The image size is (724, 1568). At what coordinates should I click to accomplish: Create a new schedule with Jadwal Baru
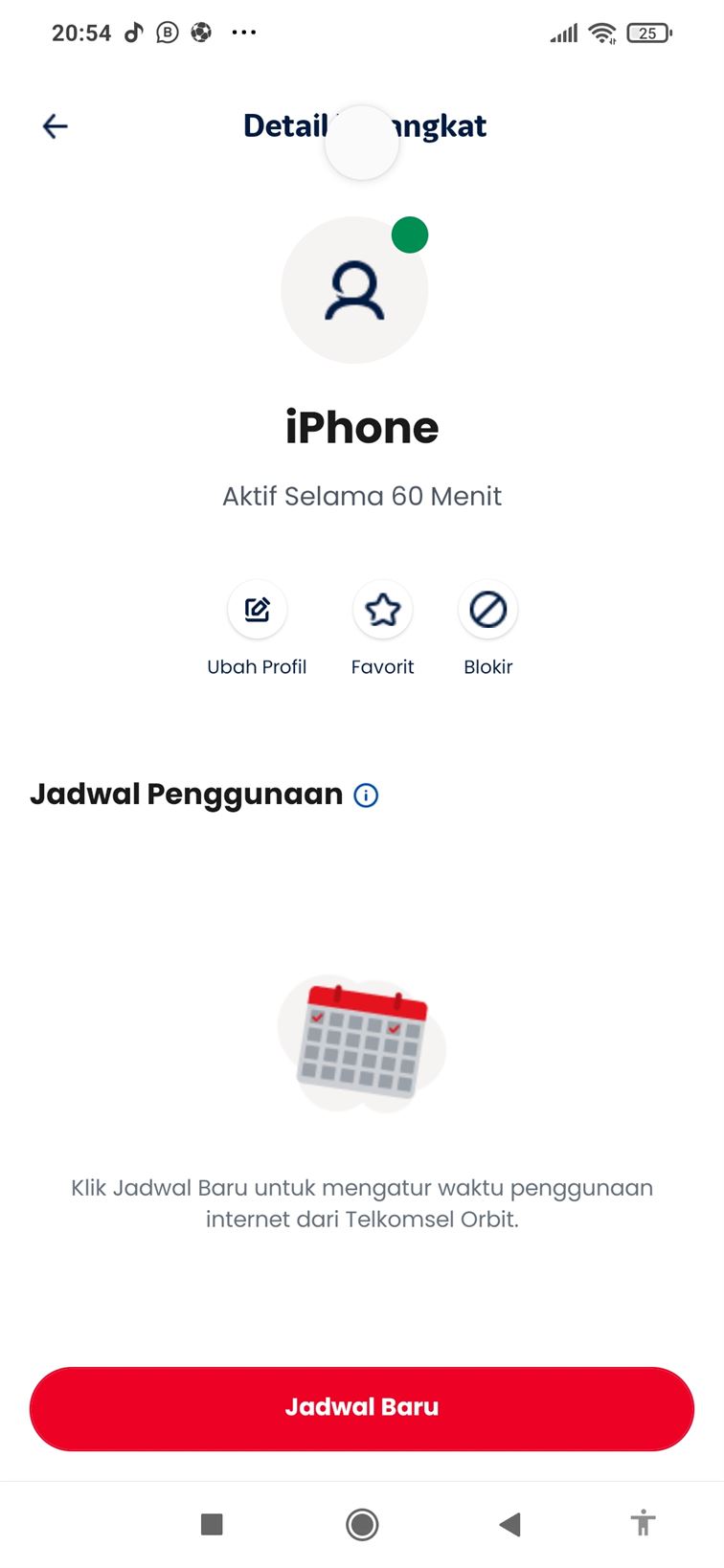362,1408
